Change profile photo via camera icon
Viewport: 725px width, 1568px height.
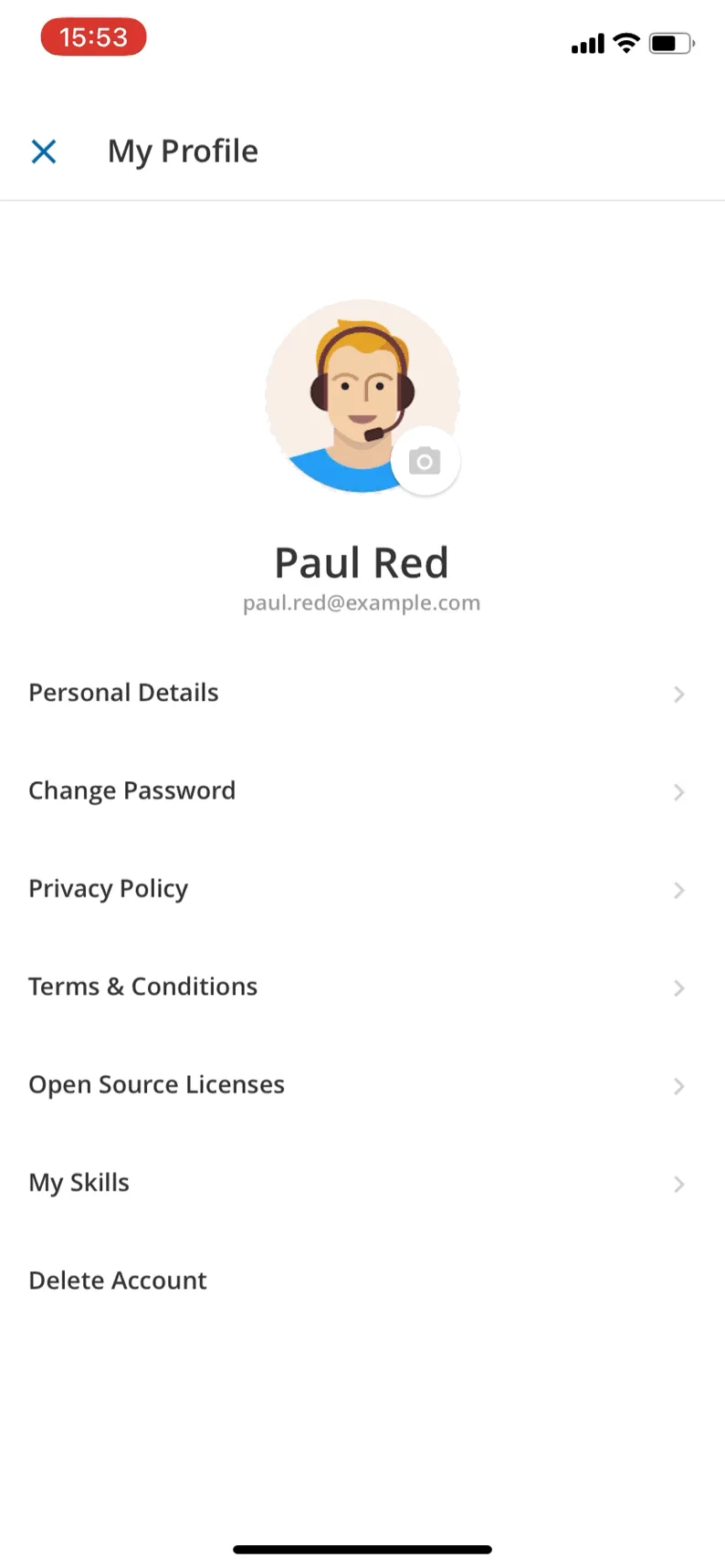click(425, 462)
